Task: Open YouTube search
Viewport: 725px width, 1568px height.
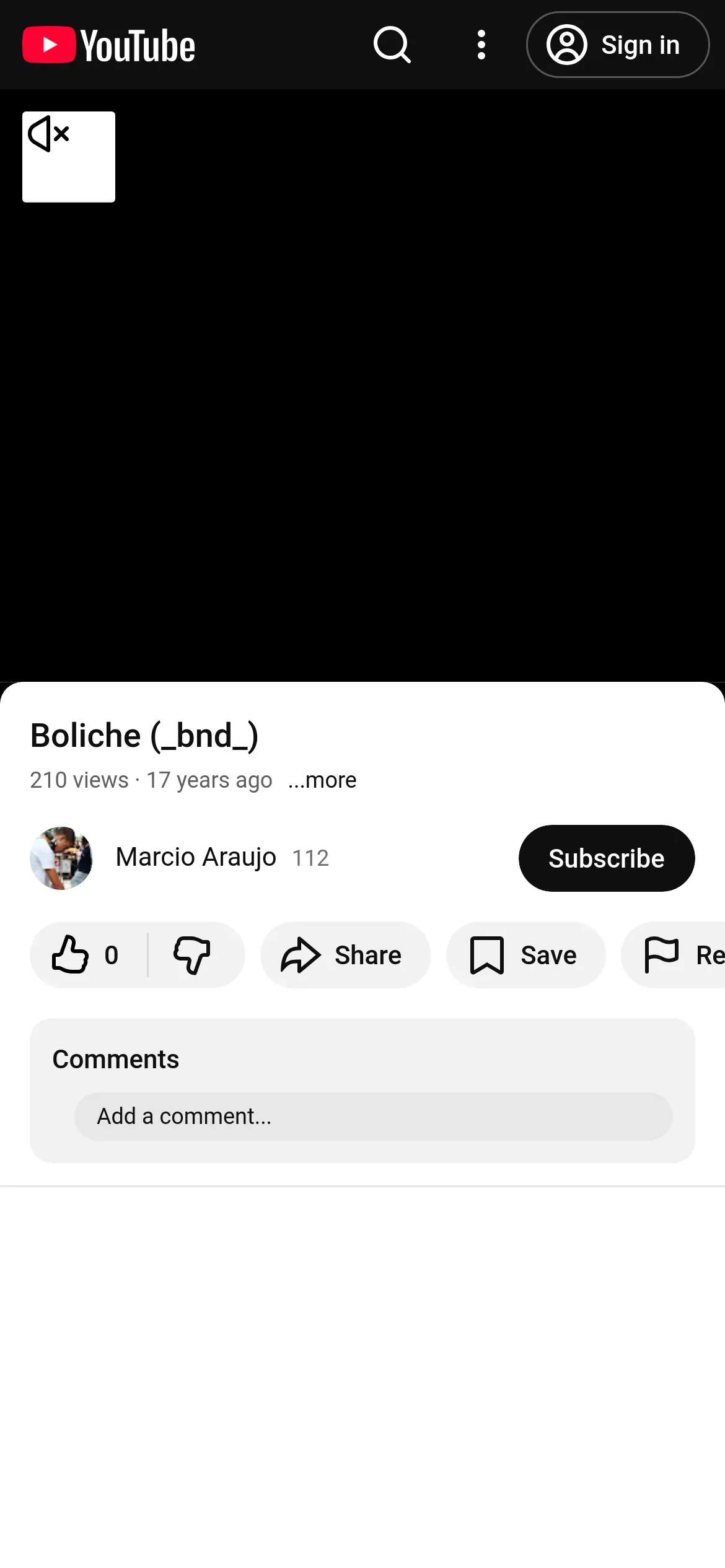Action: point(392,45)
